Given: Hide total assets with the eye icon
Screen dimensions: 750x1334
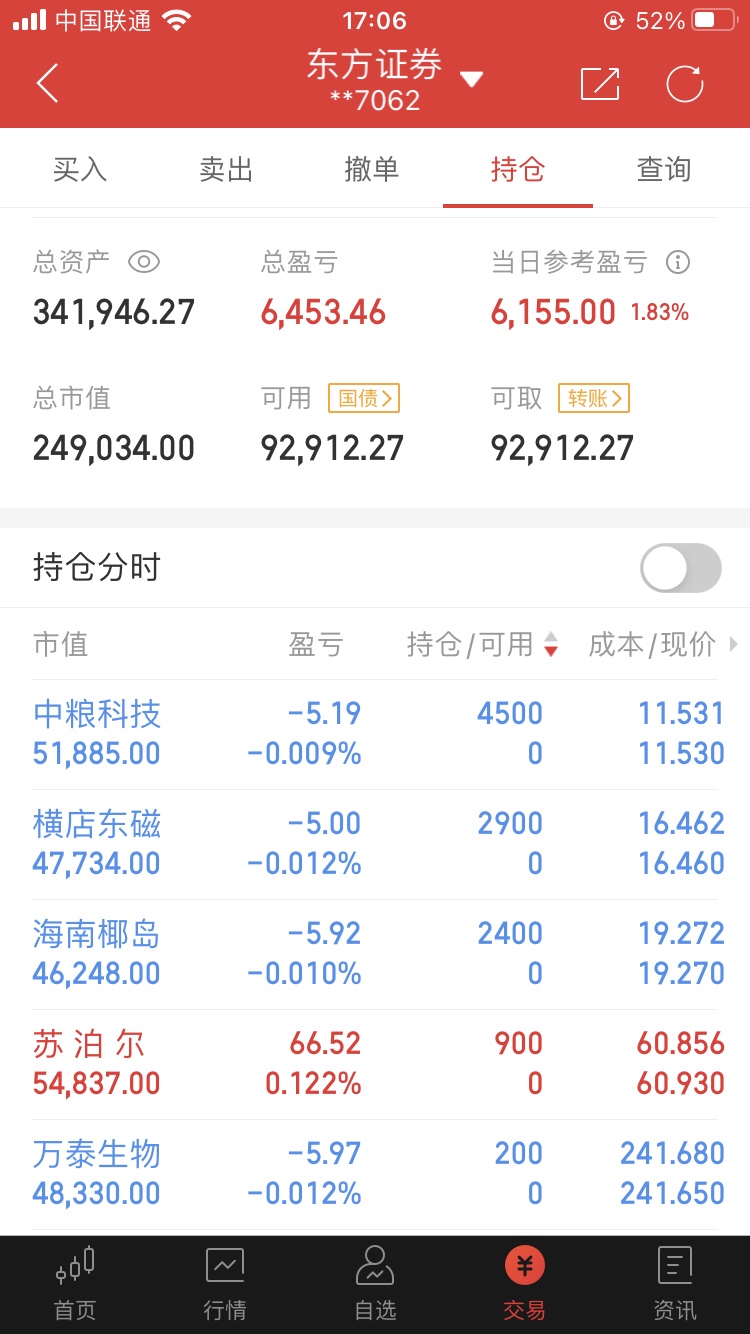Looking at the screenshot, I should [144, 262].
